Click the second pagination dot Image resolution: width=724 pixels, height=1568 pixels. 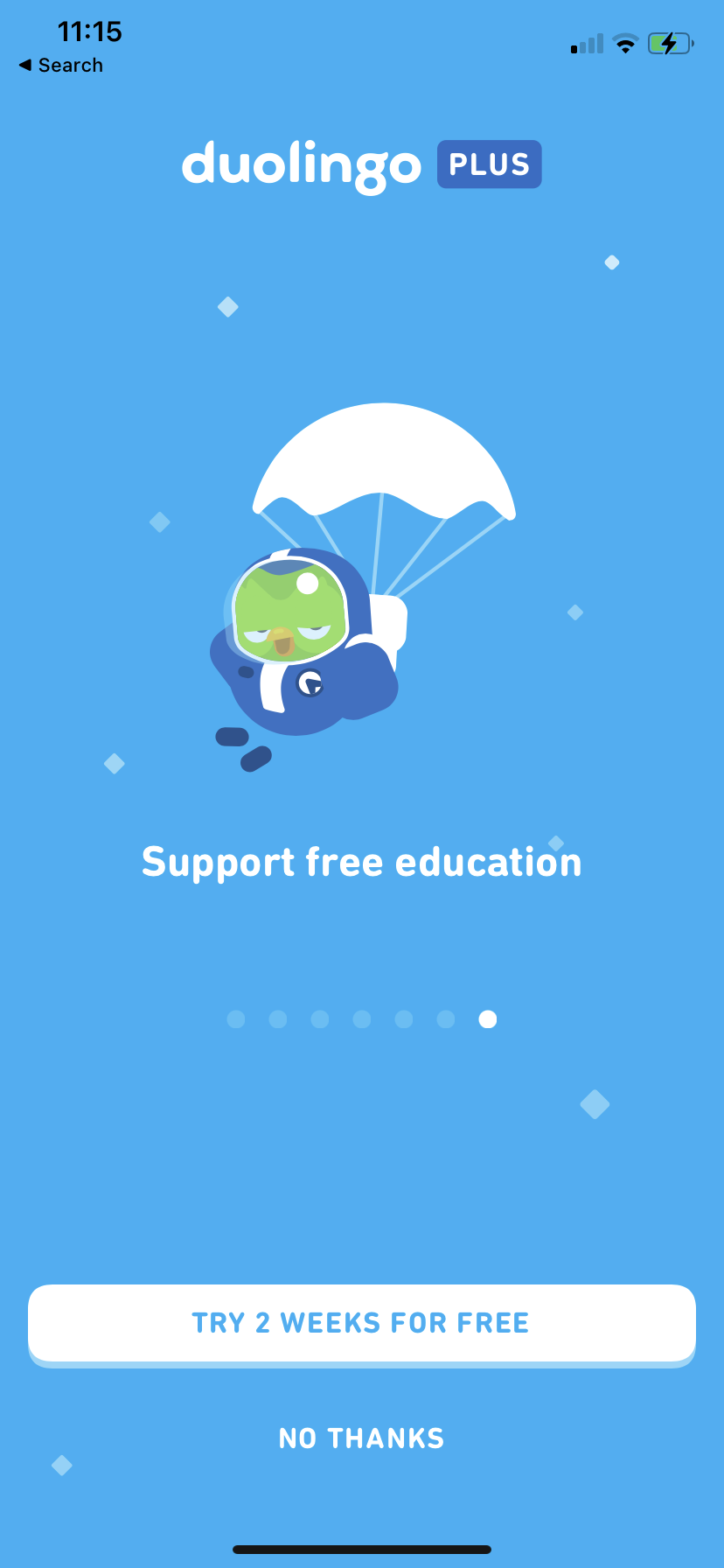pos(277,1018)
